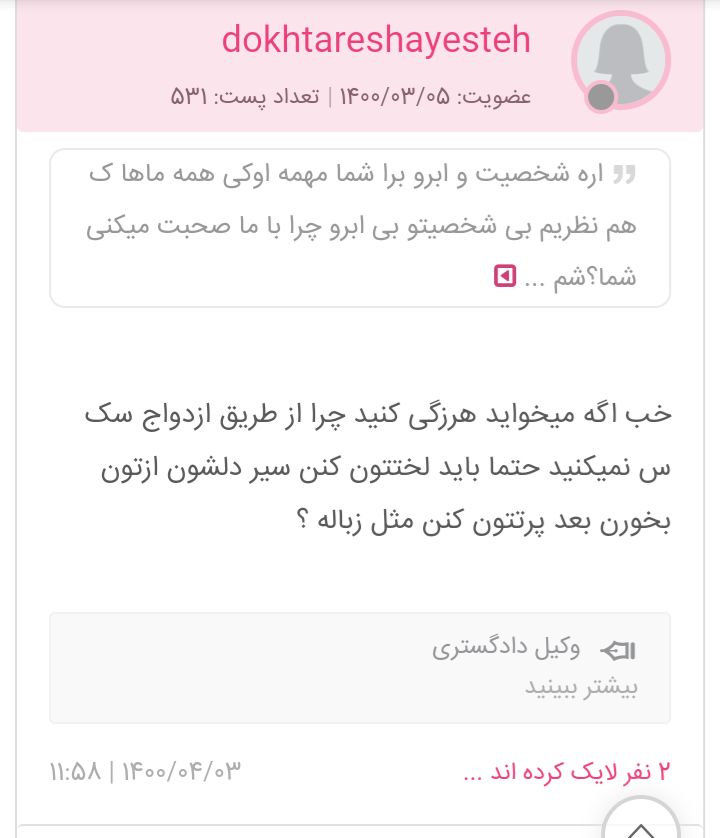This screenshot has width=720, height=838.
Task: Jump to top with the up arrow button
Action: [640, 826]
